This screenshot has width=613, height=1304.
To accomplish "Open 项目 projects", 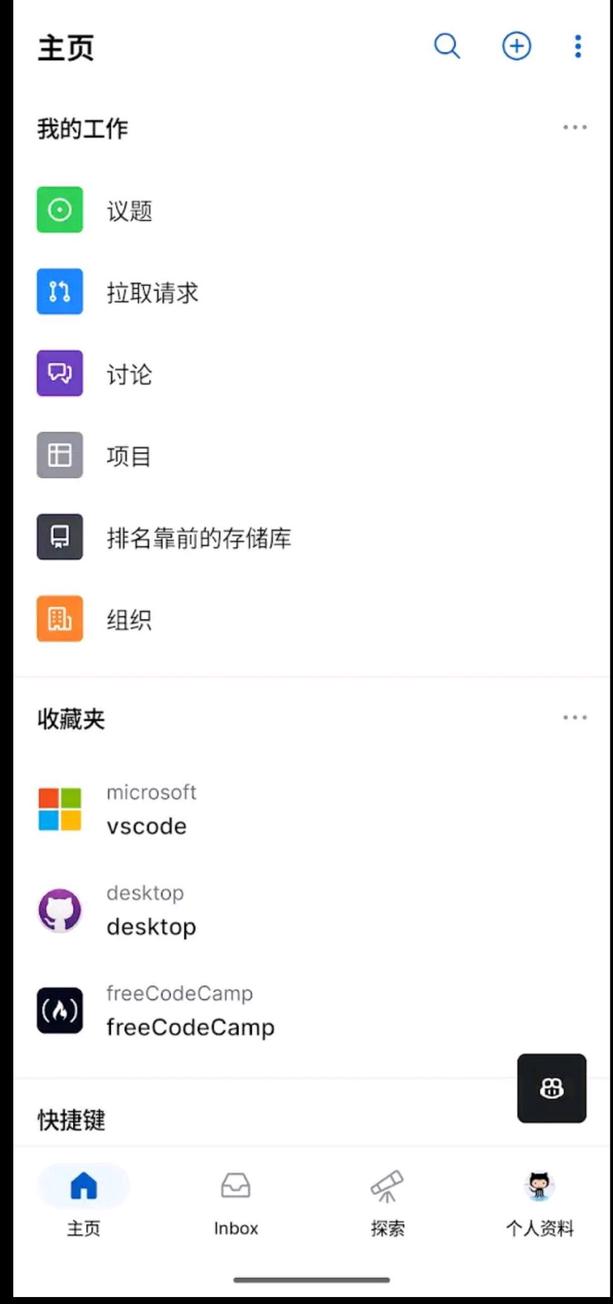I will (129, 457).
